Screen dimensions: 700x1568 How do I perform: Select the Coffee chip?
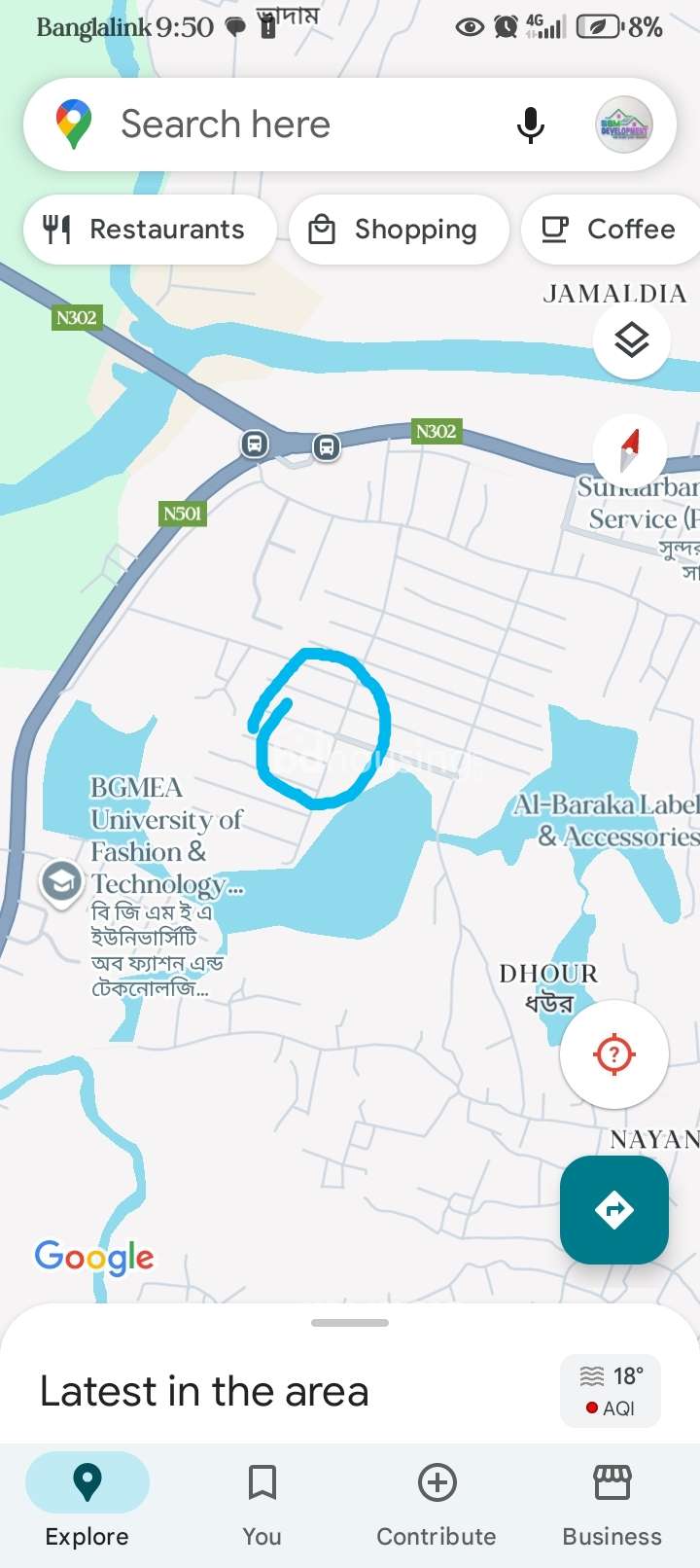611,230
